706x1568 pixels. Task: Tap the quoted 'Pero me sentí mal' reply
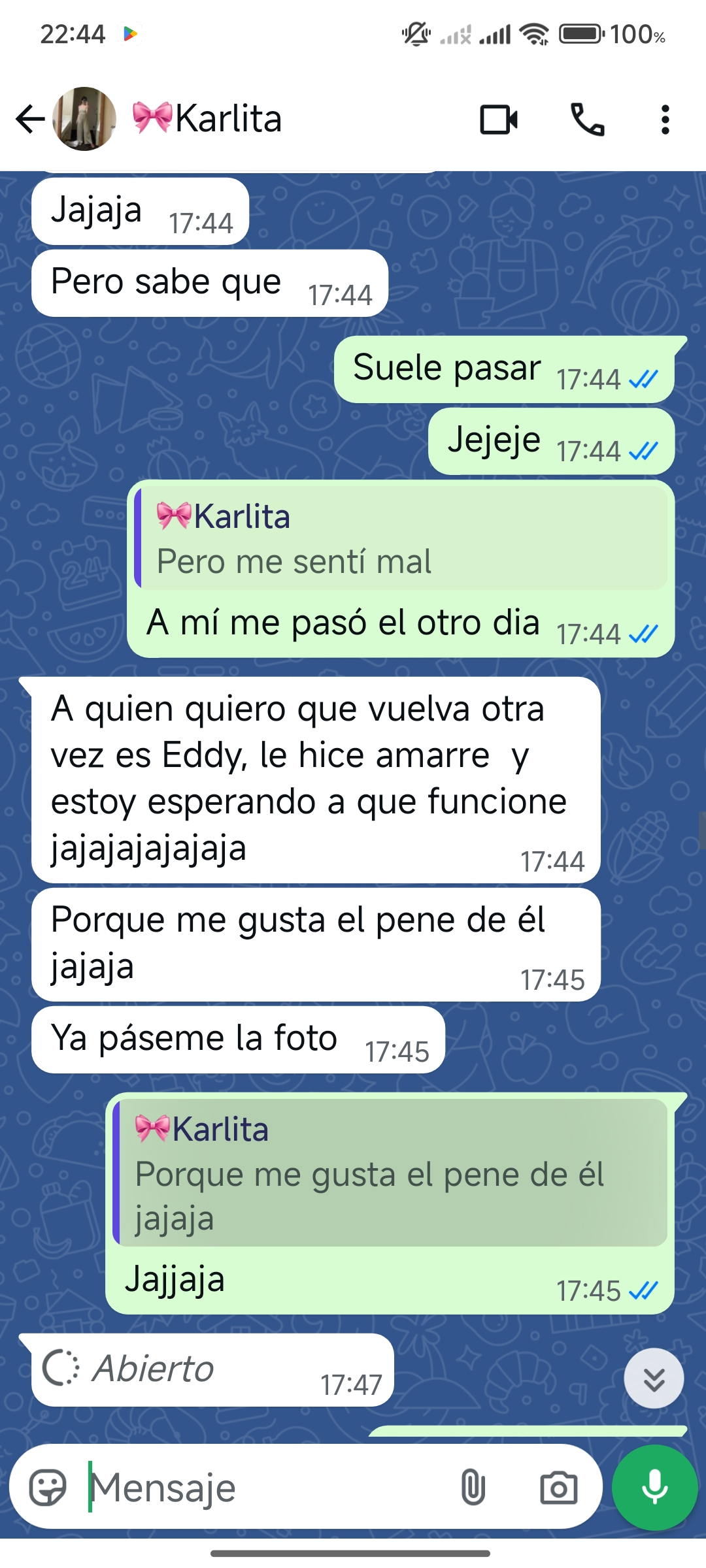click(x=401, y=539)
